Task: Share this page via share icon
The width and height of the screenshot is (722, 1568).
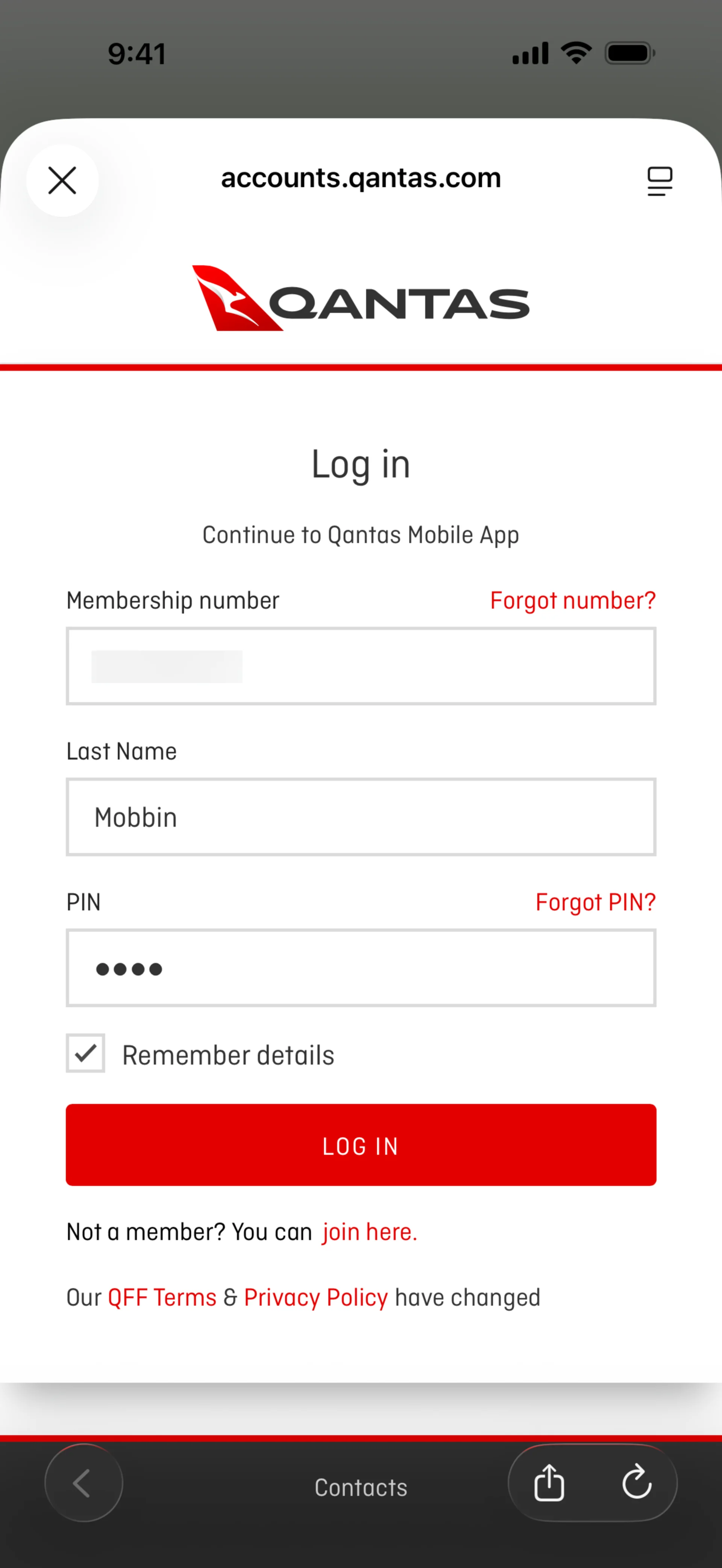Action: [x=549, y=1483]
